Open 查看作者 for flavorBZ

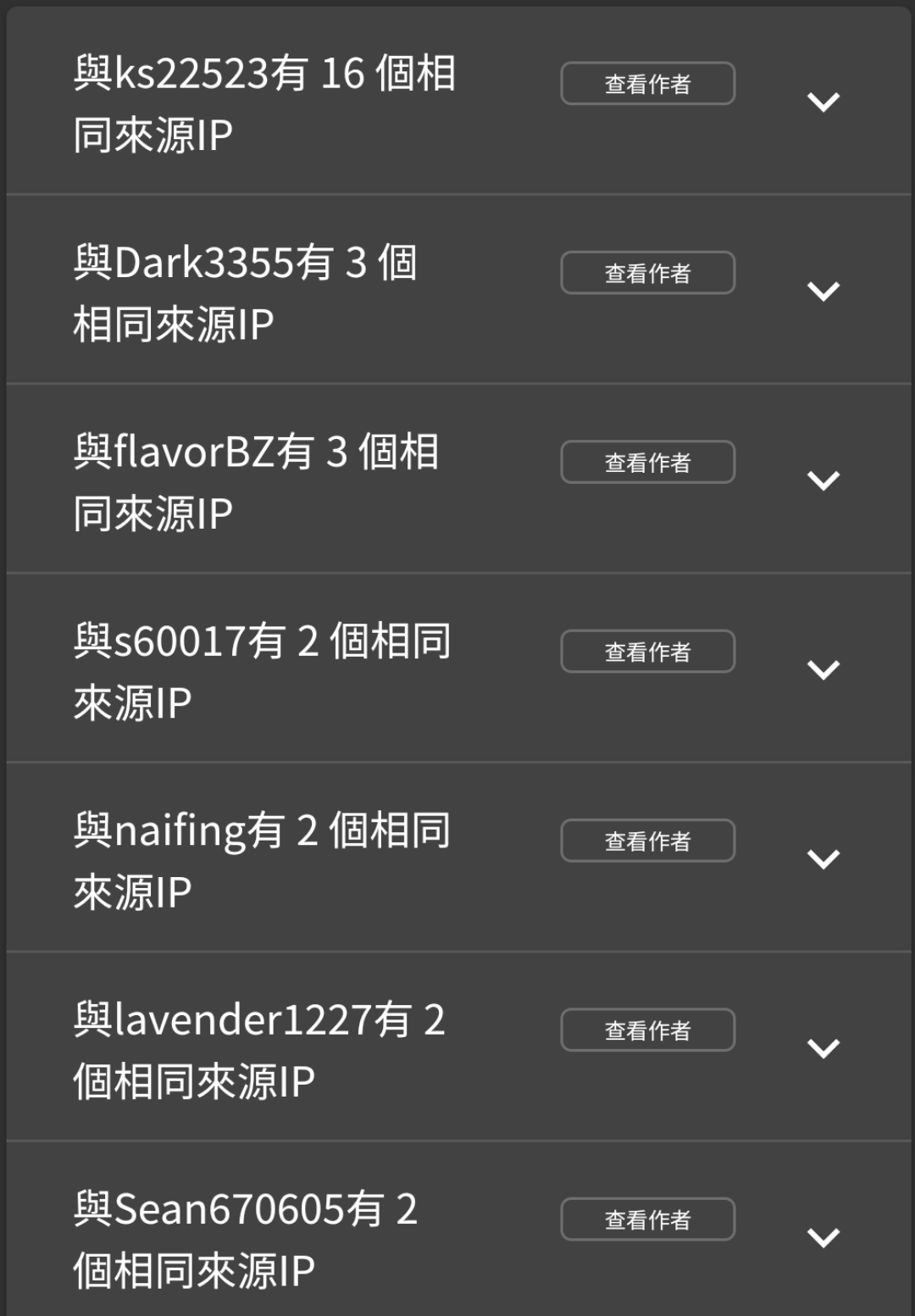coord(647,462)
